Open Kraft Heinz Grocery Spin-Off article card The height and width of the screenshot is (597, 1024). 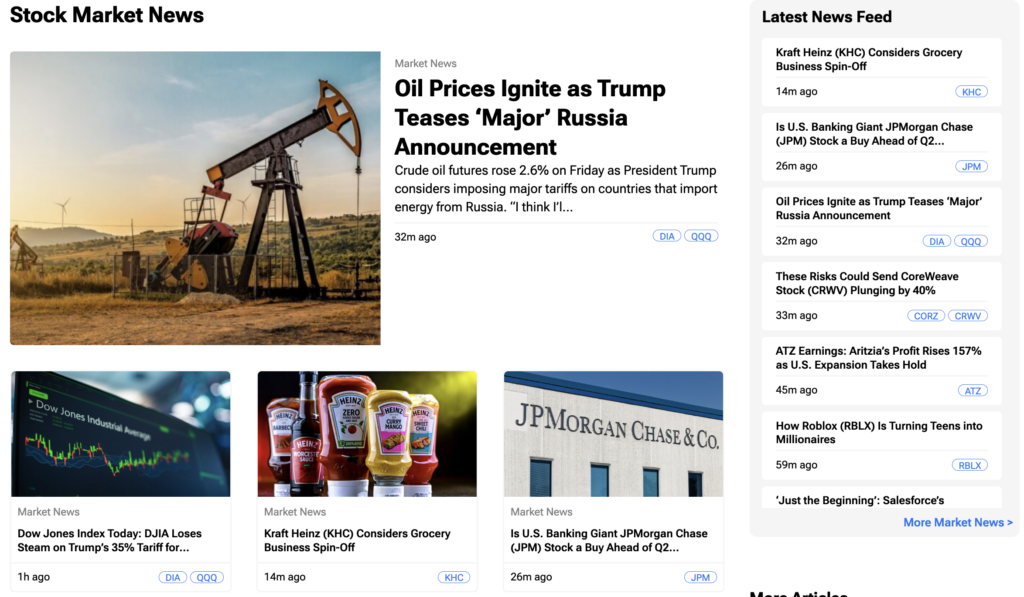click(357, 540)
